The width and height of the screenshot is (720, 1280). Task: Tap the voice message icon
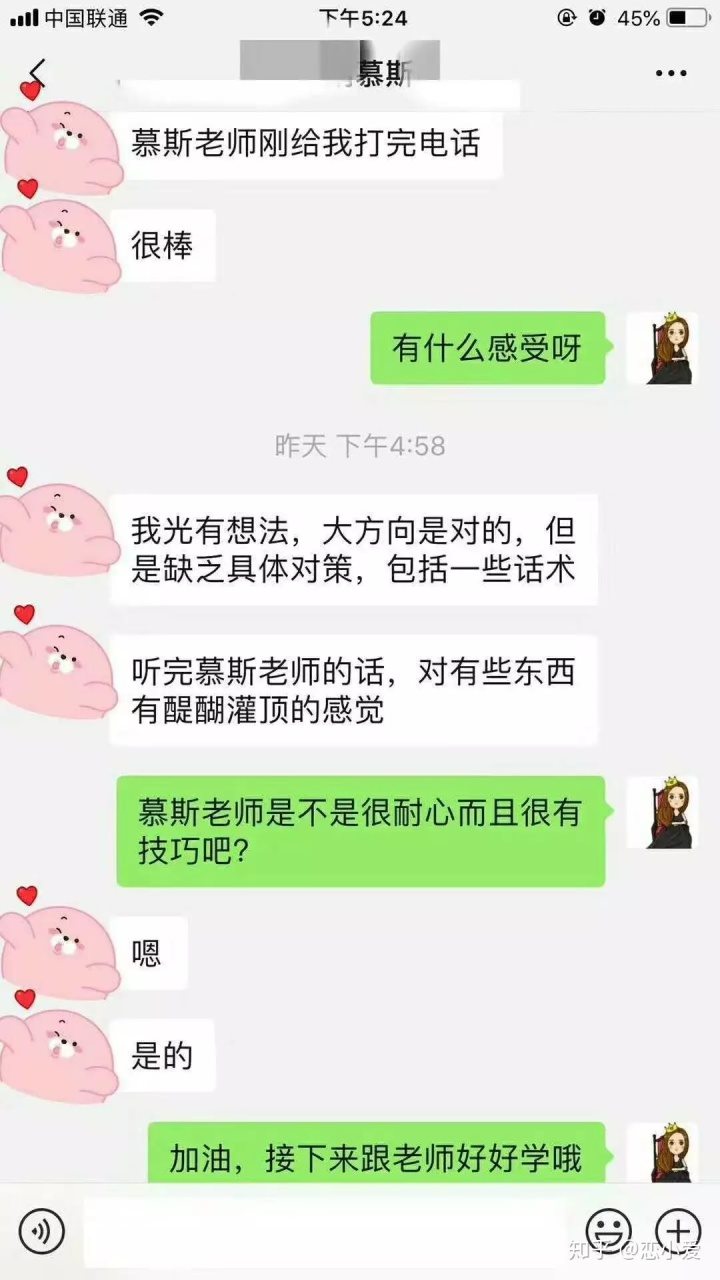40,1233
